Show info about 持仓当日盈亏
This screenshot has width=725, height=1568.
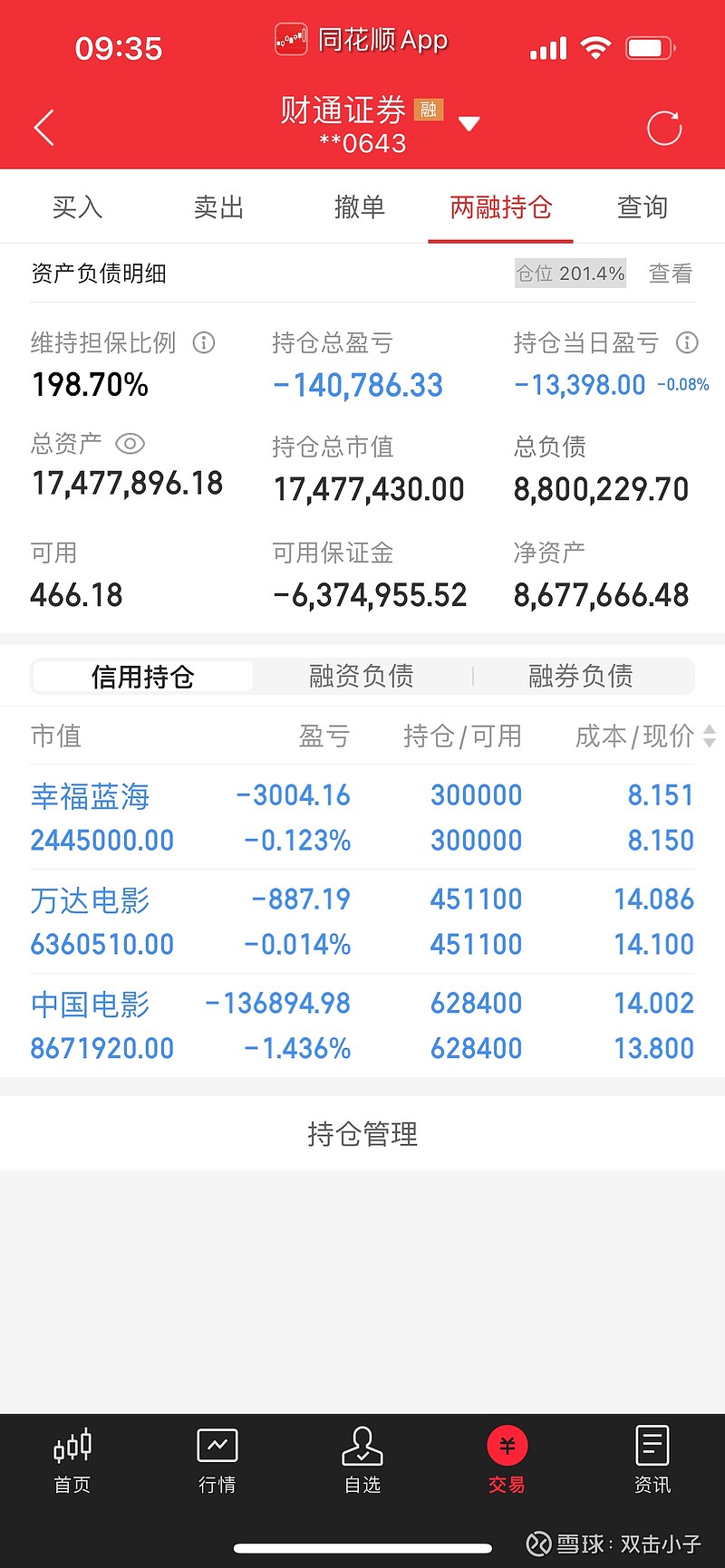point(687,342)
